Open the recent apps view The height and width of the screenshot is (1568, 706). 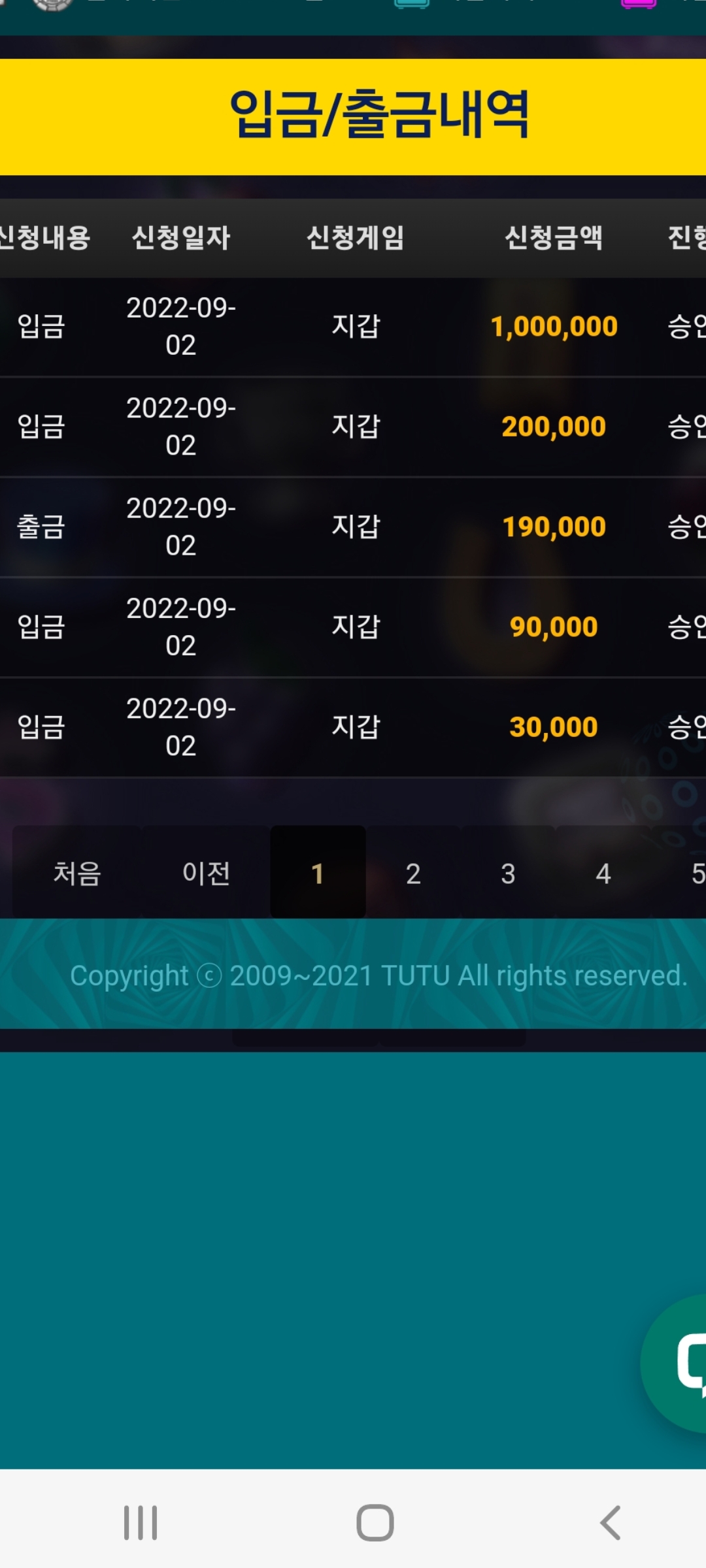(141, 1523)
